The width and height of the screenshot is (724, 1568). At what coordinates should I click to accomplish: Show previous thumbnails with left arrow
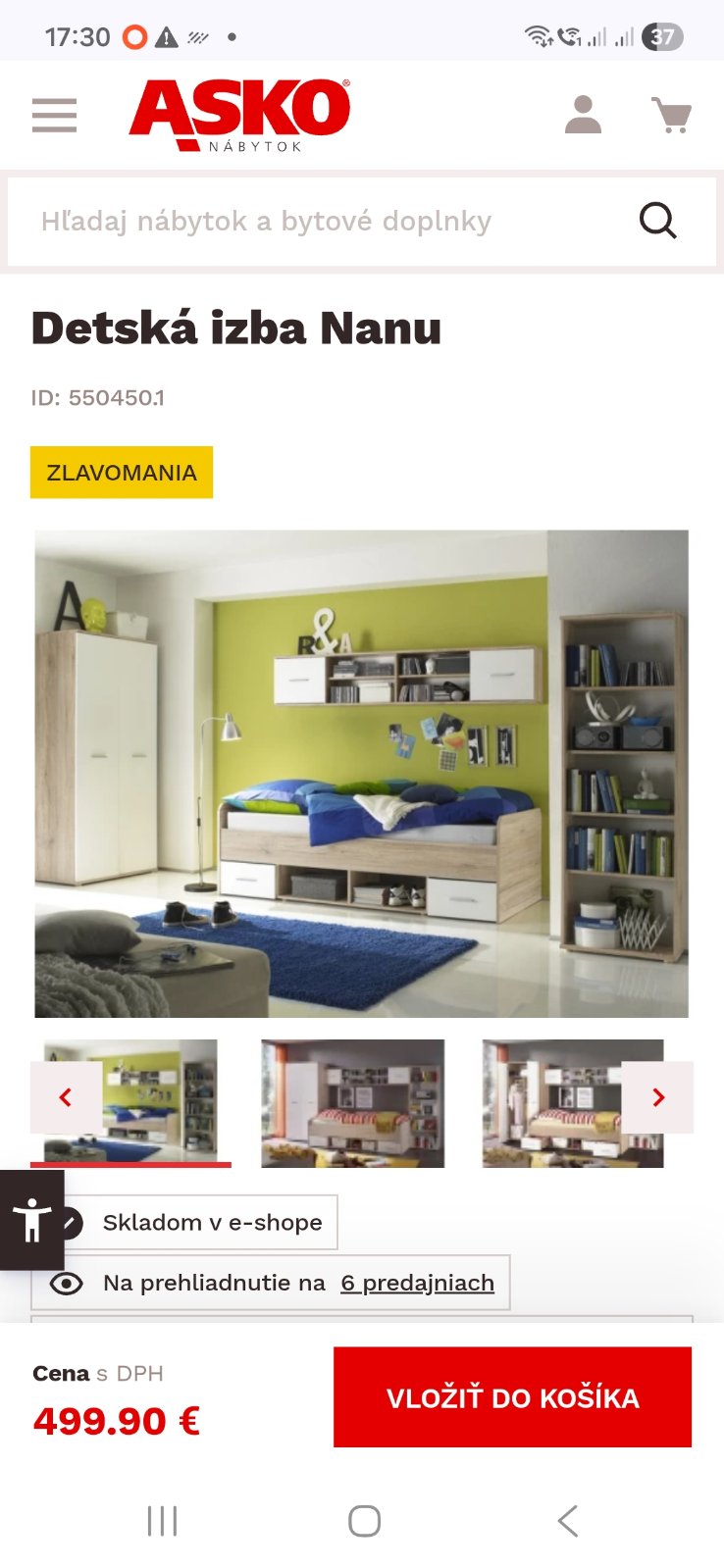click(66, 1097)
